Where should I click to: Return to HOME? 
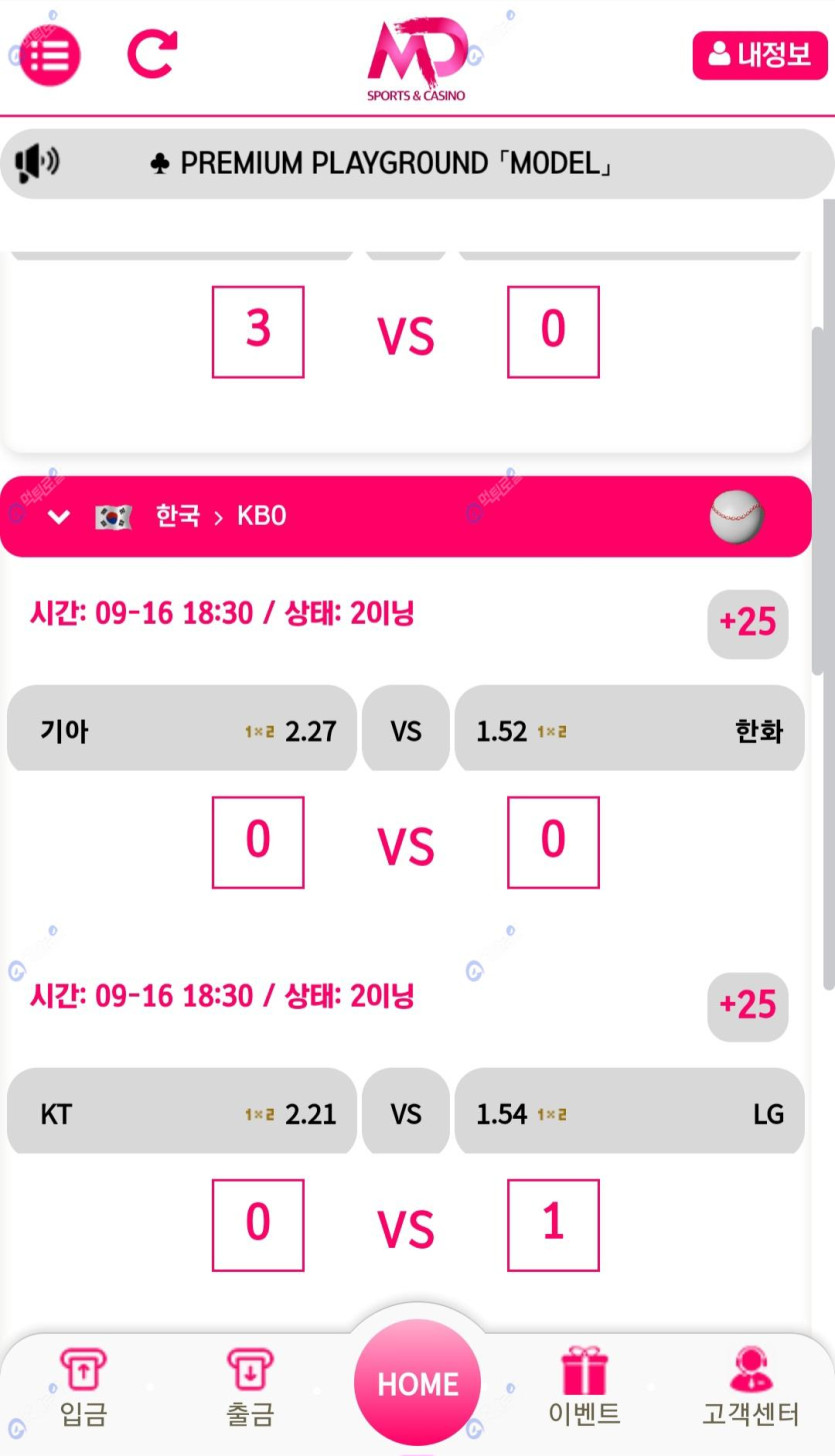pos(417,1383)
